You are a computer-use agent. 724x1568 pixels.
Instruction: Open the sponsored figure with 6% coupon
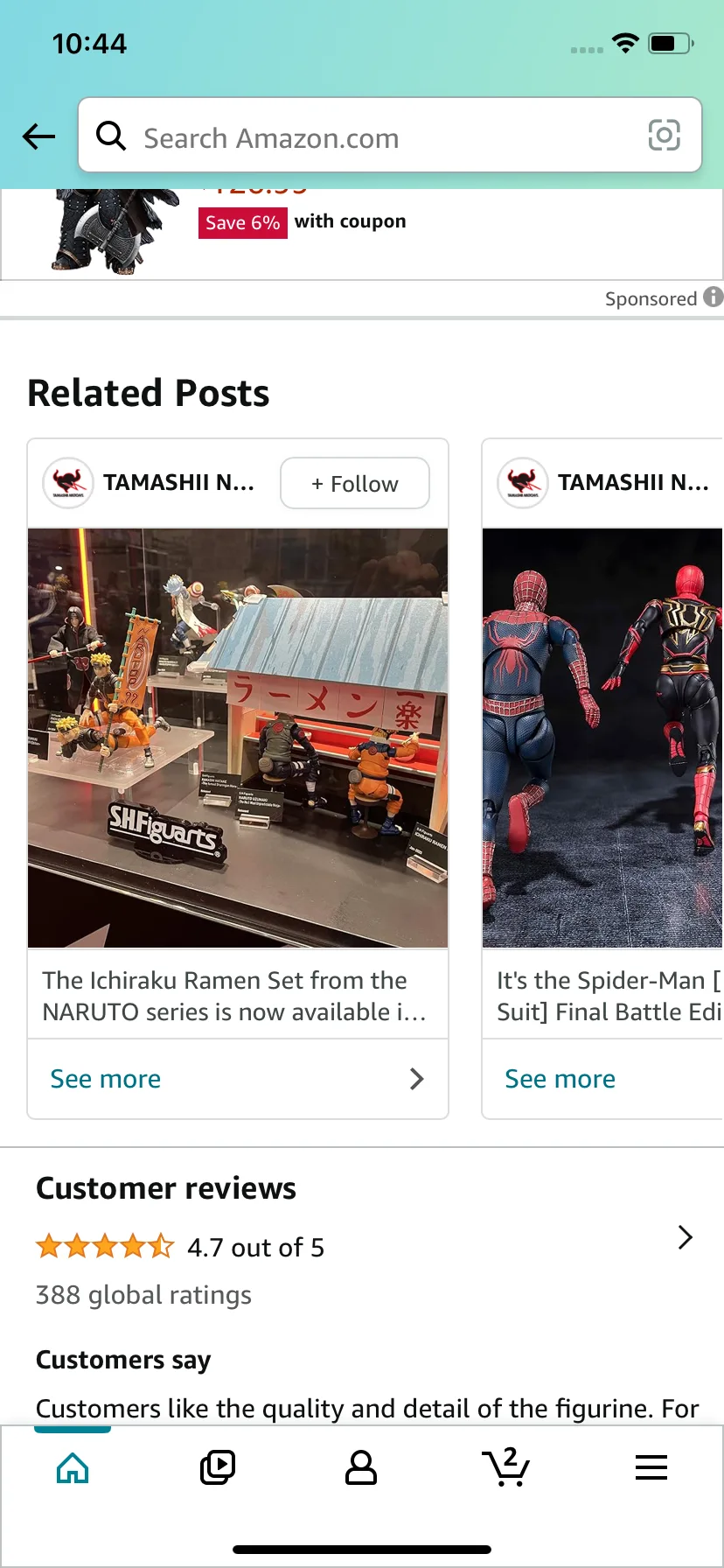click(362, 234)
